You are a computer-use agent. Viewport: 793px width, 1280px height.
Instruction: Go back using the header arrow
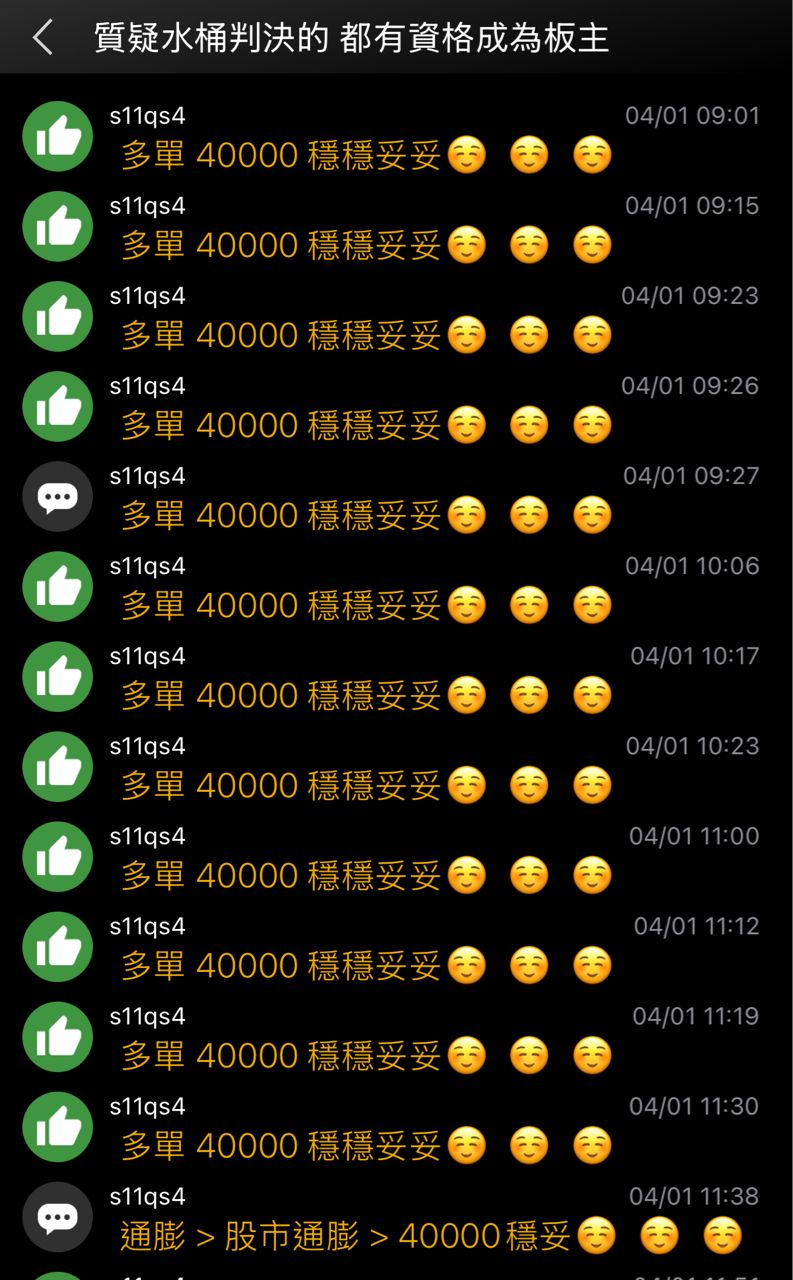point(42,38)
